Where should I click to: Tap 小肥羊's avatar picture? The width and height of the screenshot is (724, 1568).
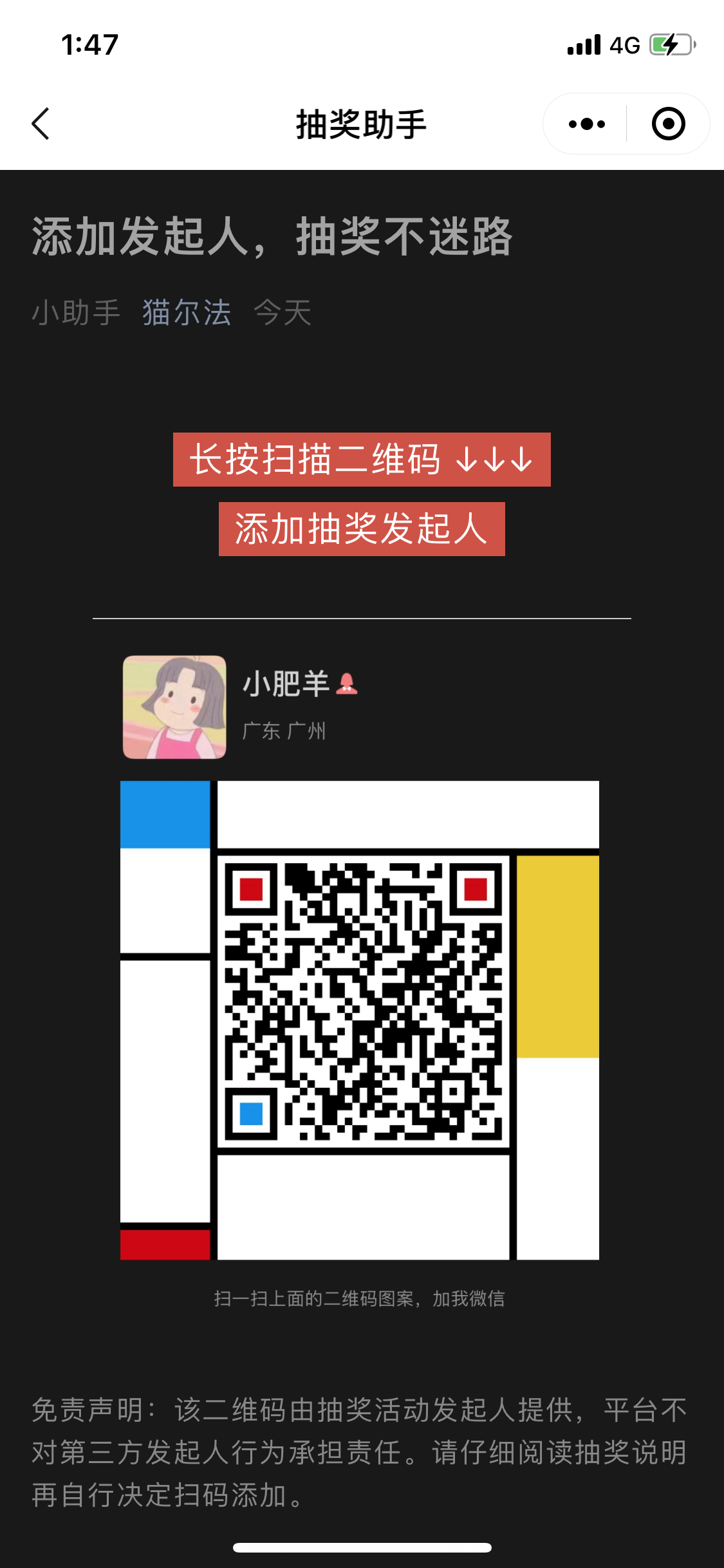pyautogui.click(x=173, y=707)
